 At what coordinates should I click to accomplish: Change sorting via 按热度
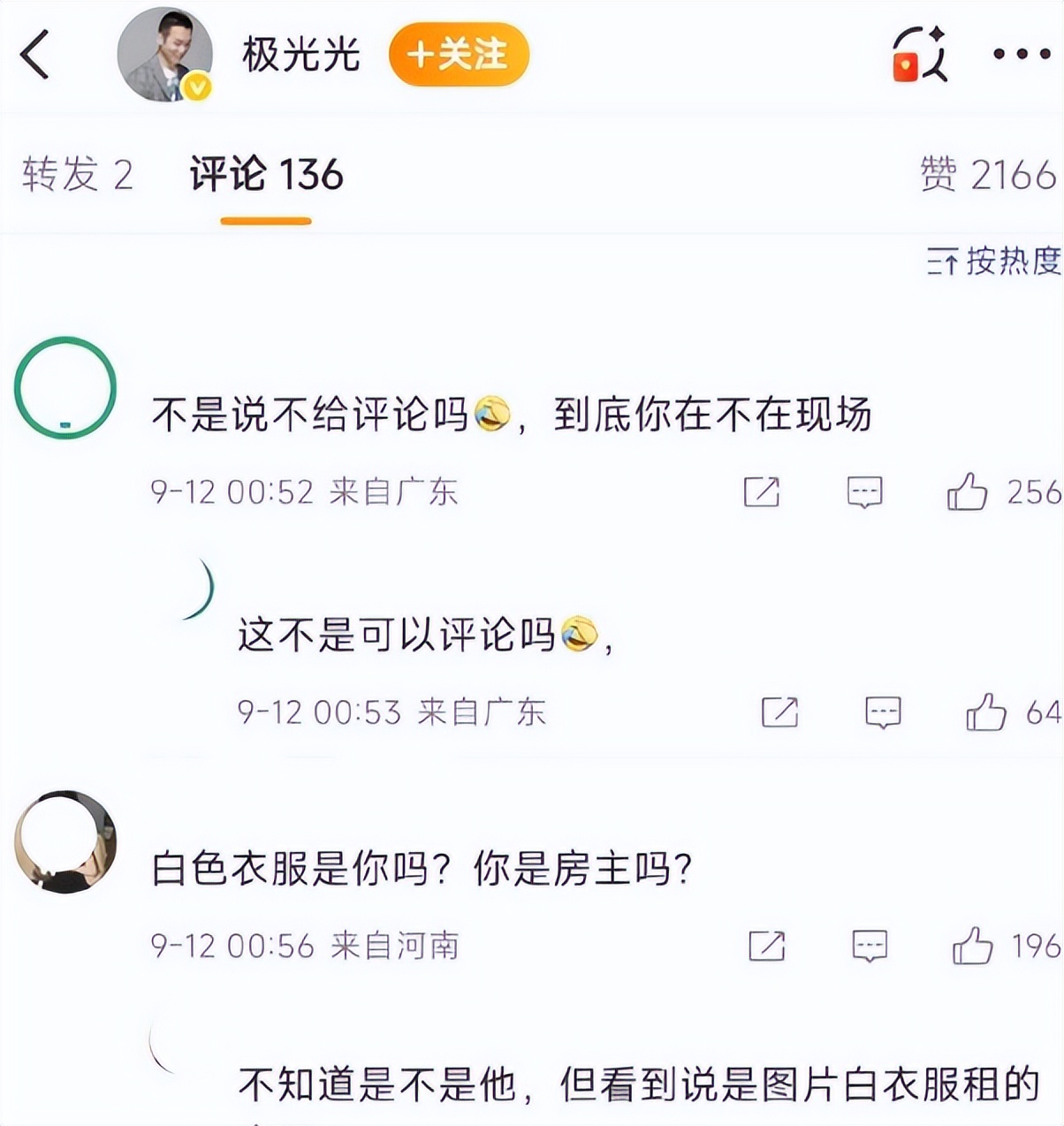tap(994, 261)
